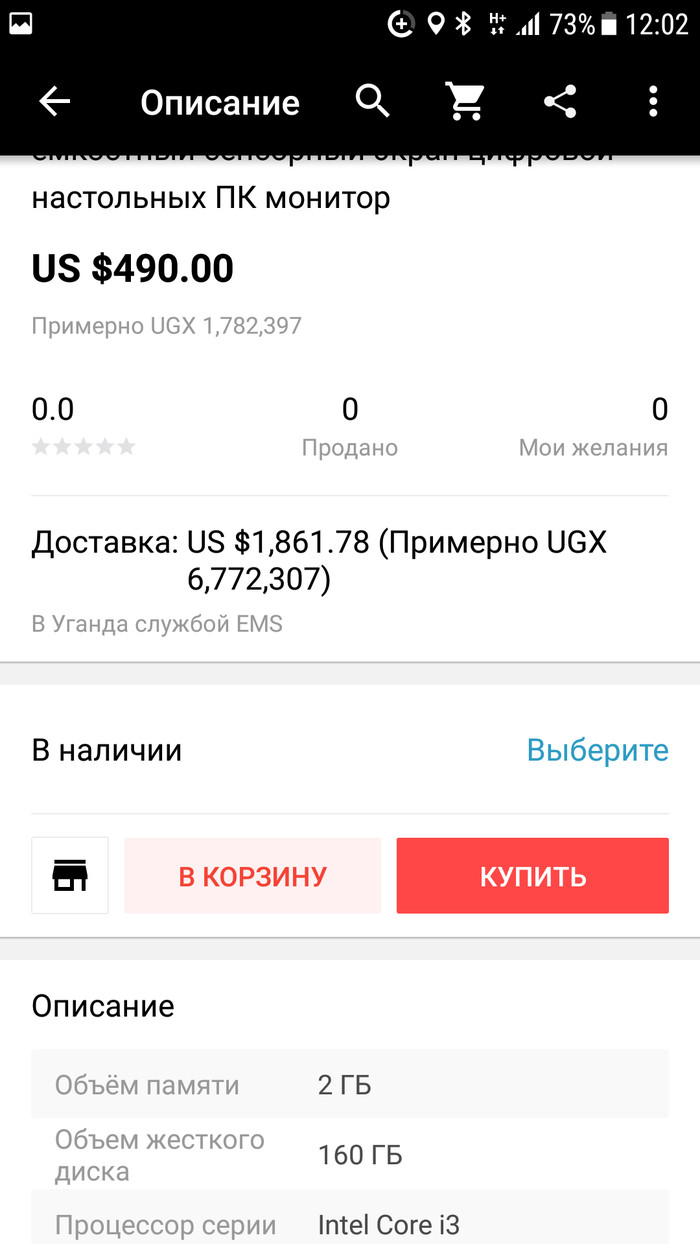Open the shopping cart
Viewport: 700px width, 1244px height.
[x=465, y=102]
